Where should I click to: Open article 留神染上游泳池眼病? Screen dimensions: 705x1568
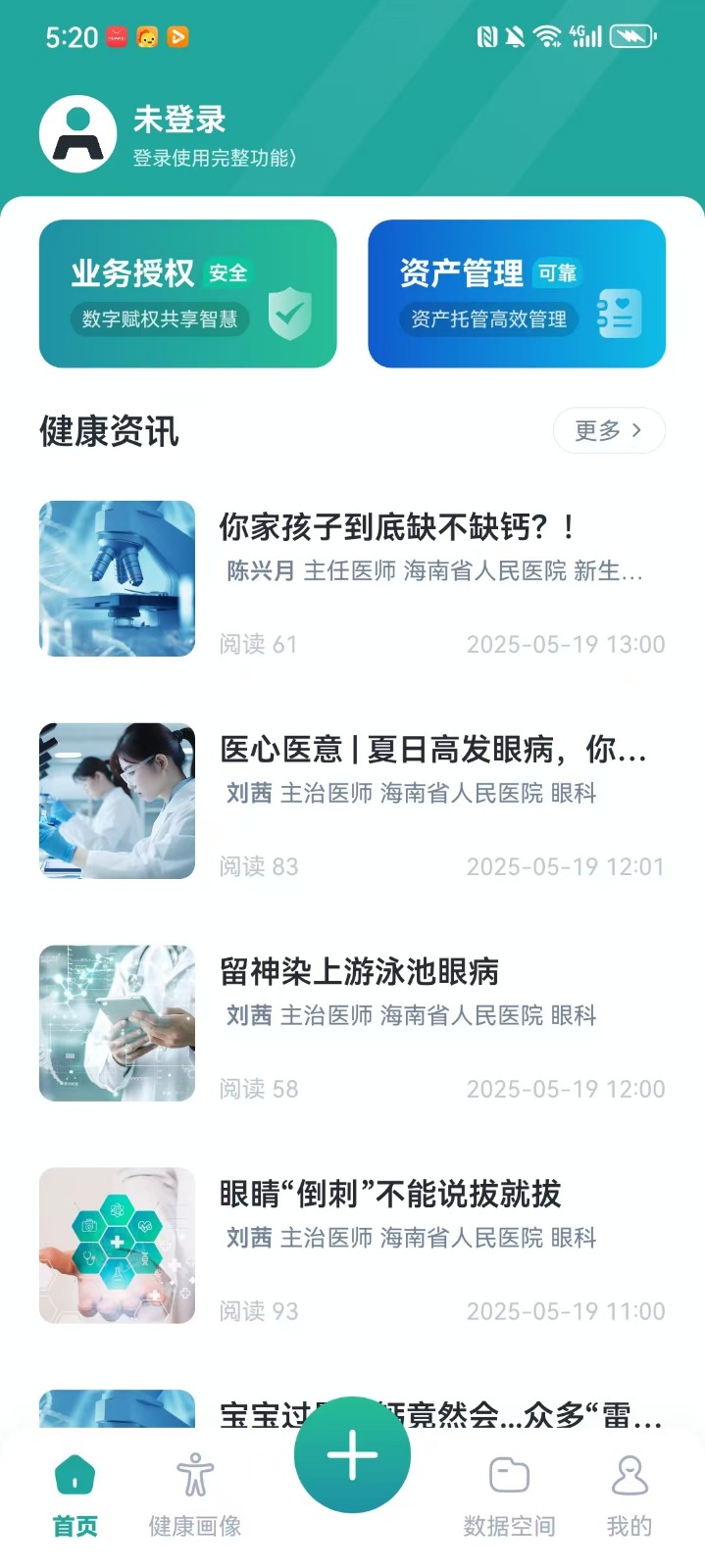(x=359, y=972)
